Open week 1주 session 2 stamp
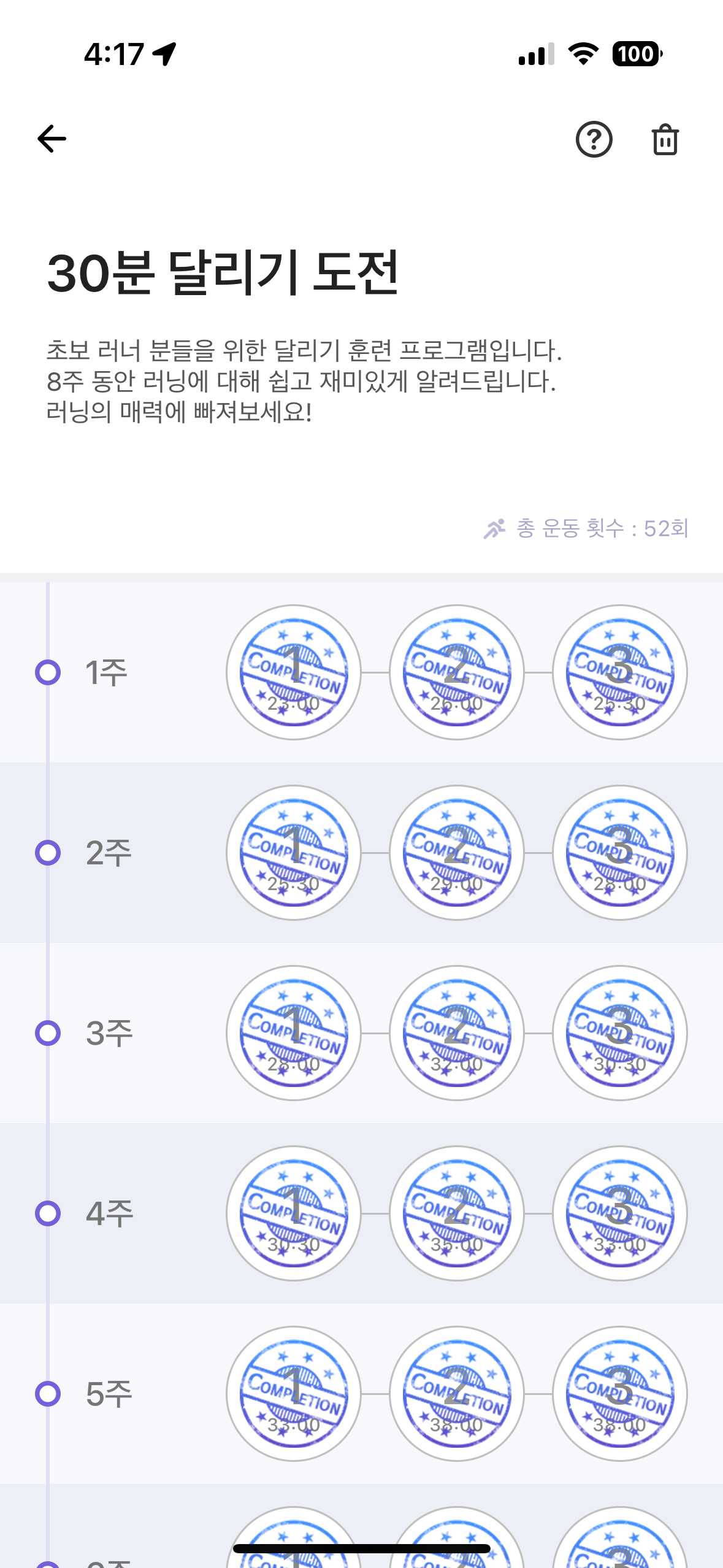 click(x=457, y=672)
